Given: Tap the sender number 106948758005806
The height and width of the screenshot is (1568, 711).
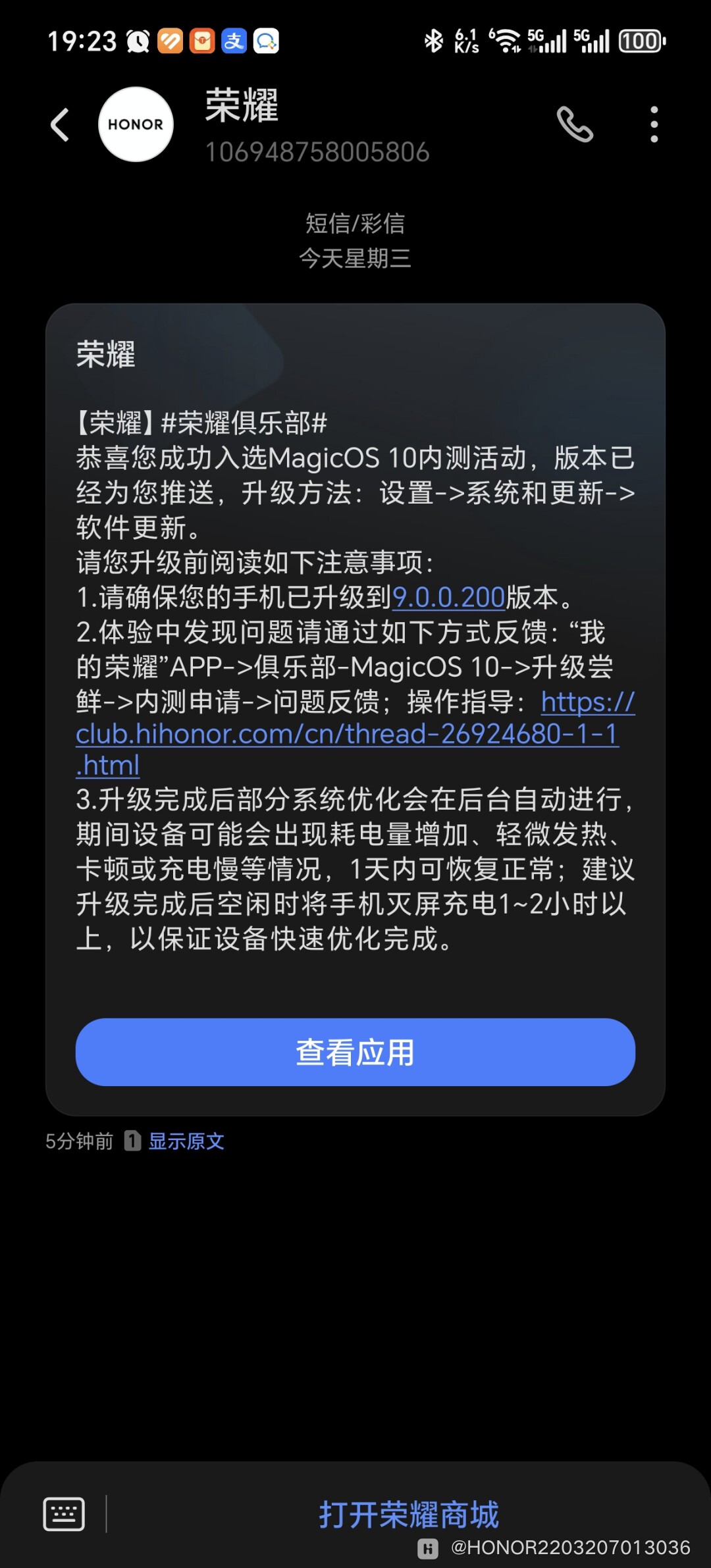Looking at the screenshot, I should [316, 153].
